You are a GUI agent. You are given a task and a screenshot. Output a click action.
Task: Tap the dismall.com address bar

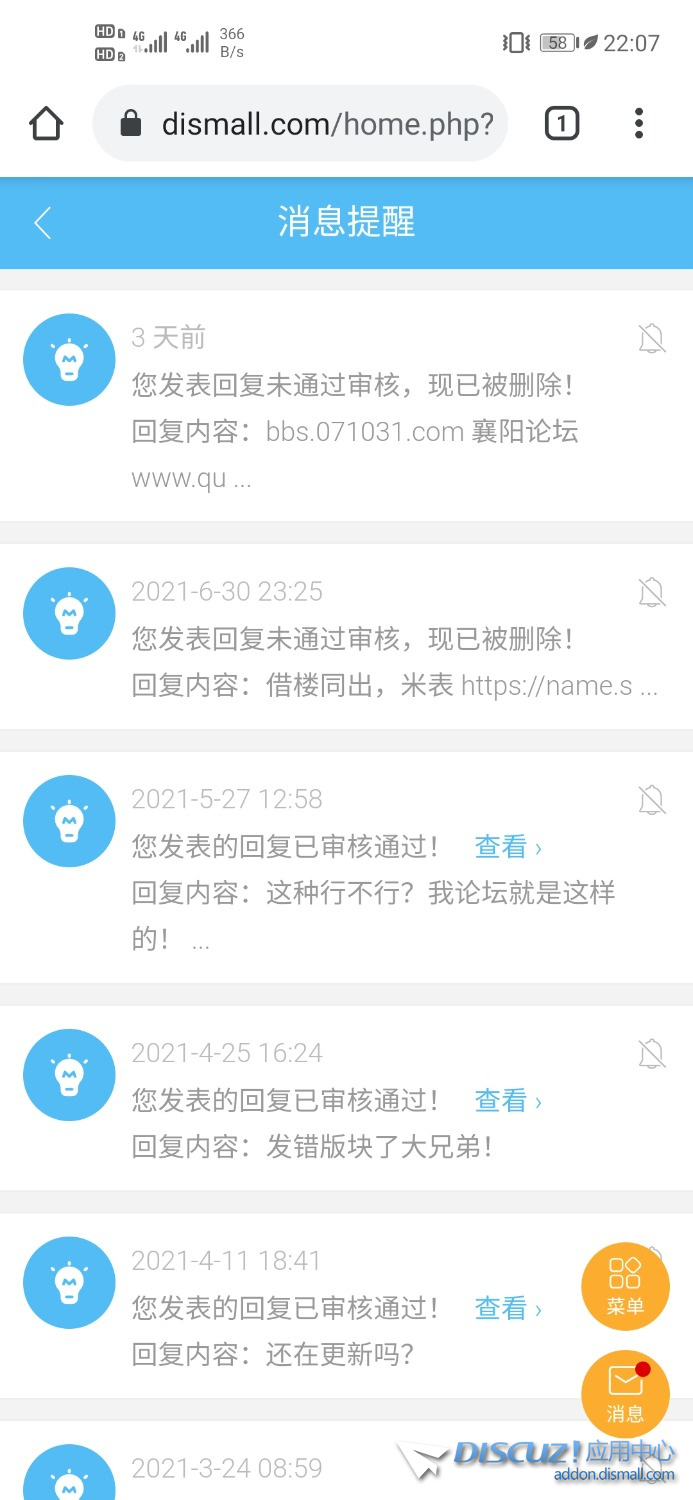click(x=300, y=124)
